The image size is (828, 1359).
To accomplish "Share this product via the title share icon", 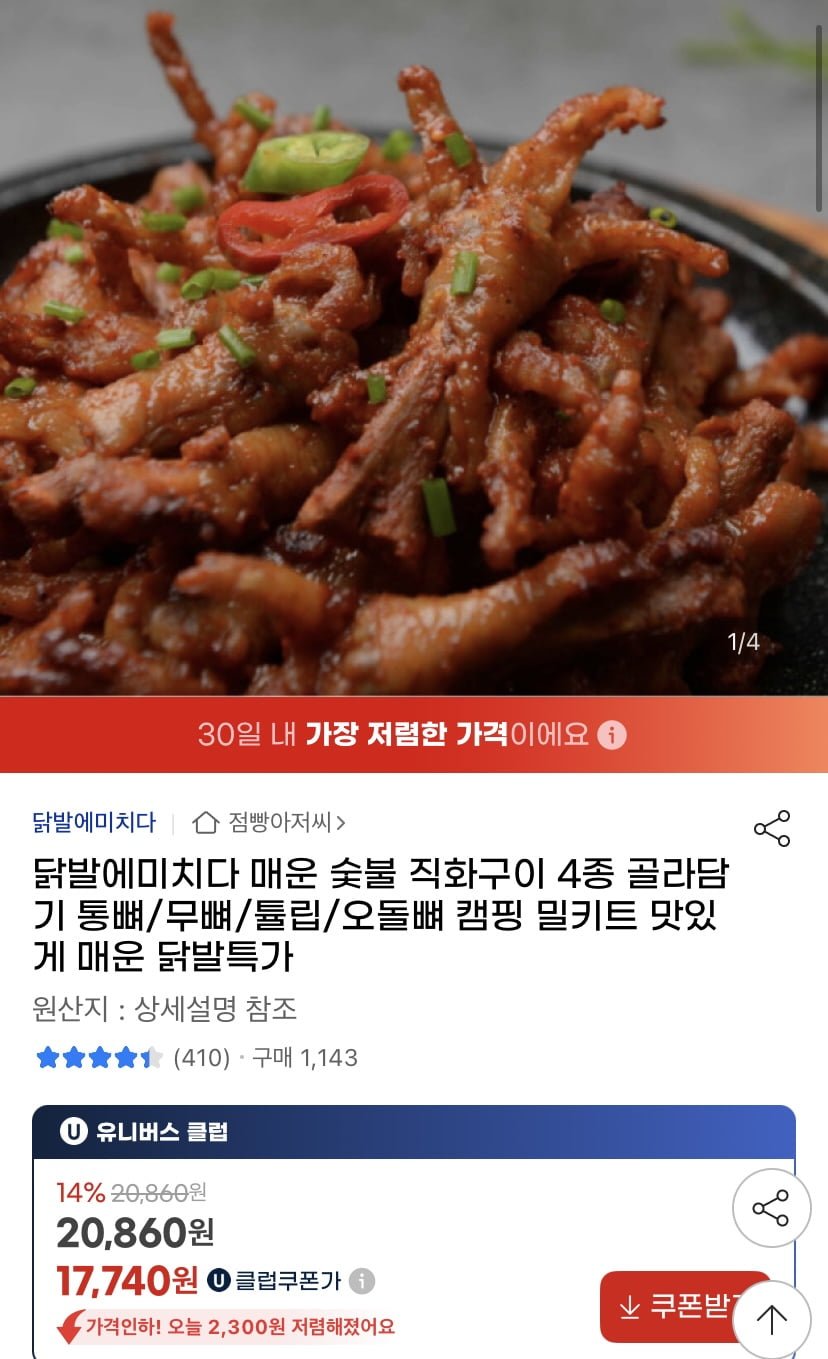I will coord(771,829).
